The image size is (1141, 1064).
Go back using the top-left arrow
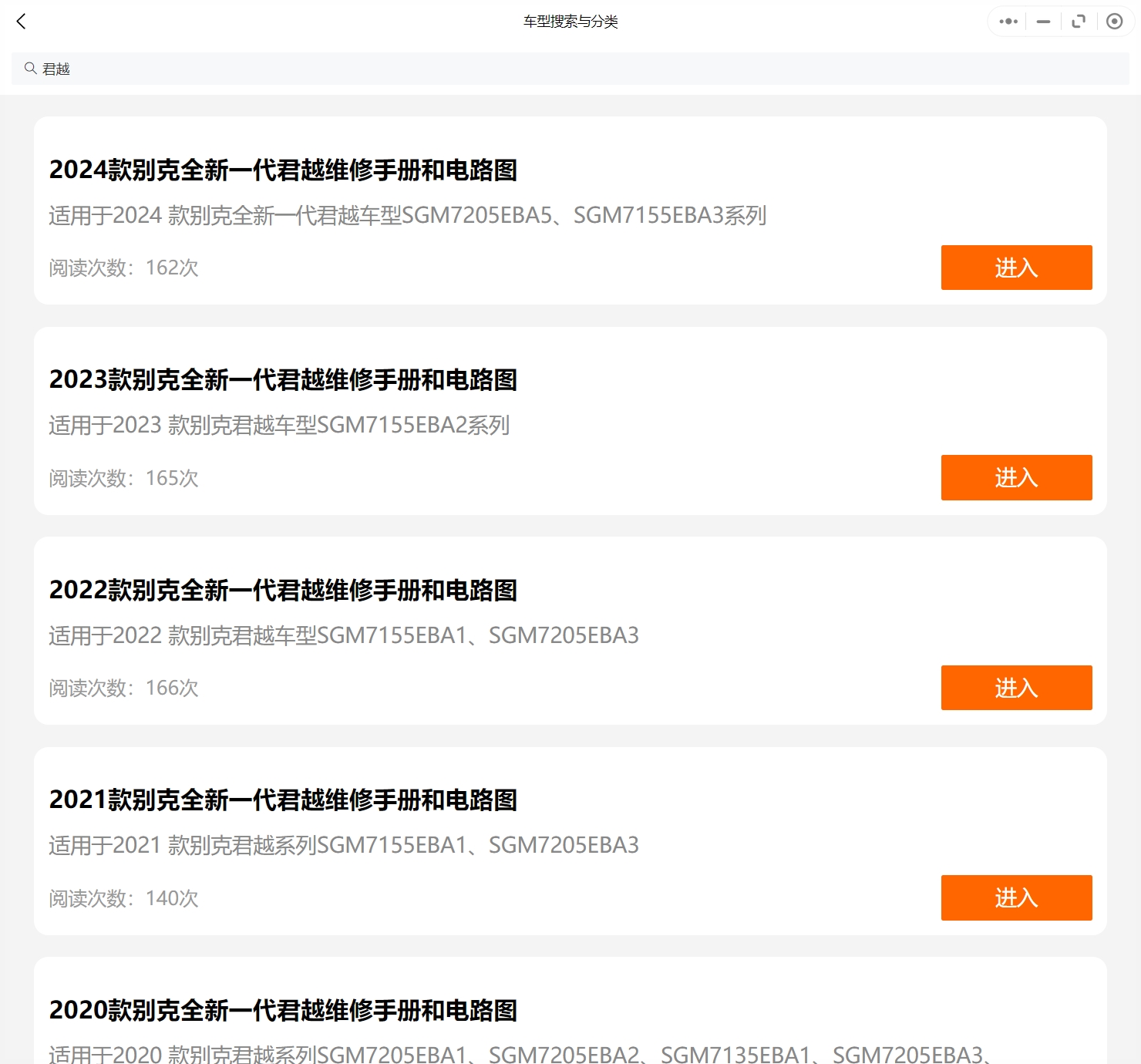pyautogui.click(x=22, y=22)
